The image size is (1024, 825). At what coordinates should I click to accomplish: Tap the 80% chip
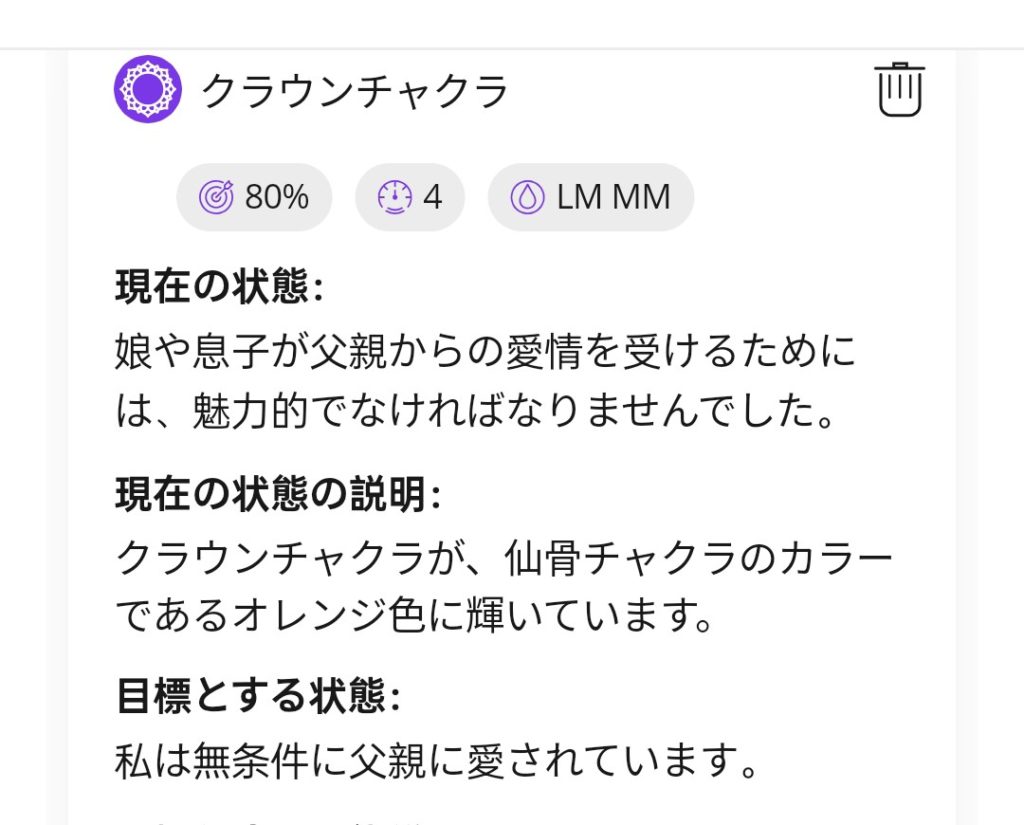tap(254, 197)
